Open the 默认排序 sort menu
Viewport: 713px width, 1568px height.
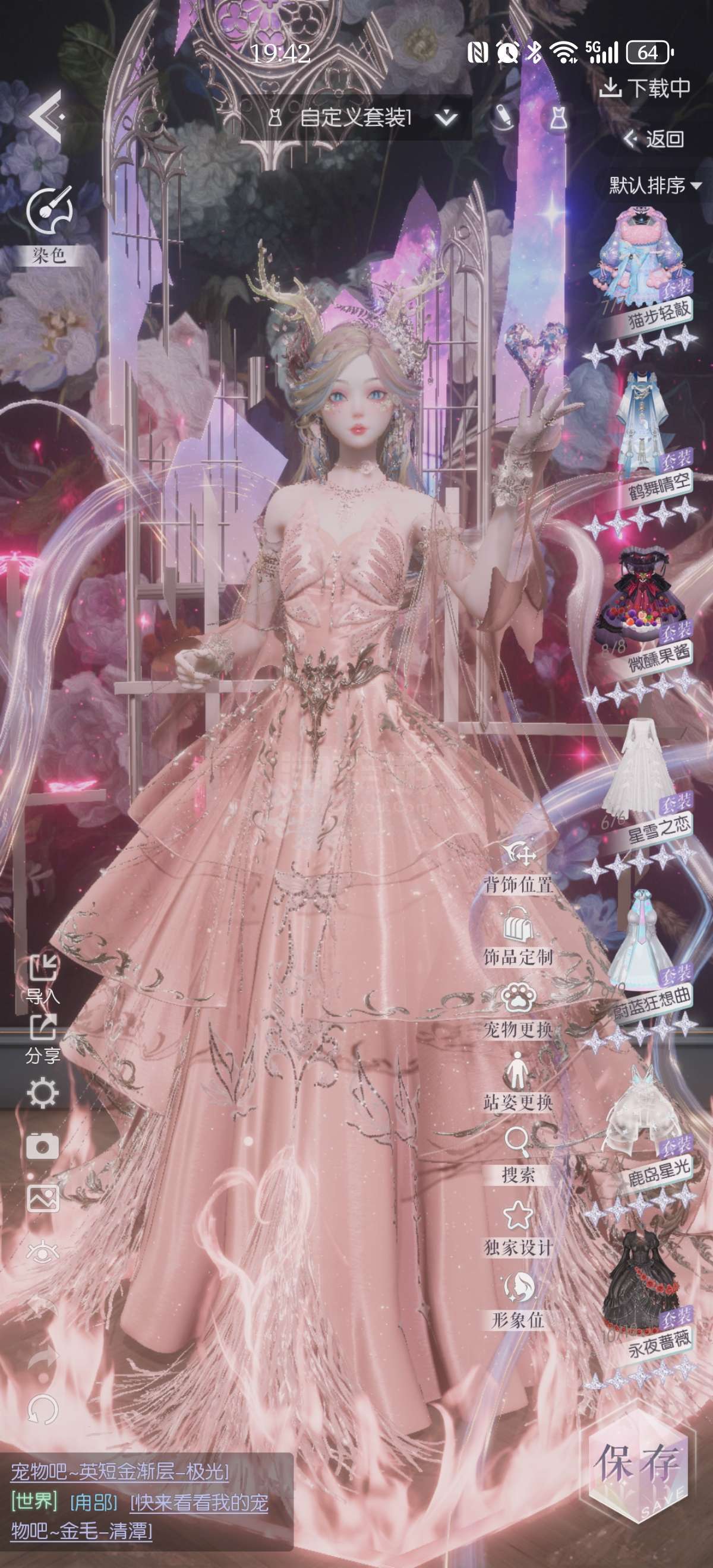coord(656,185)
